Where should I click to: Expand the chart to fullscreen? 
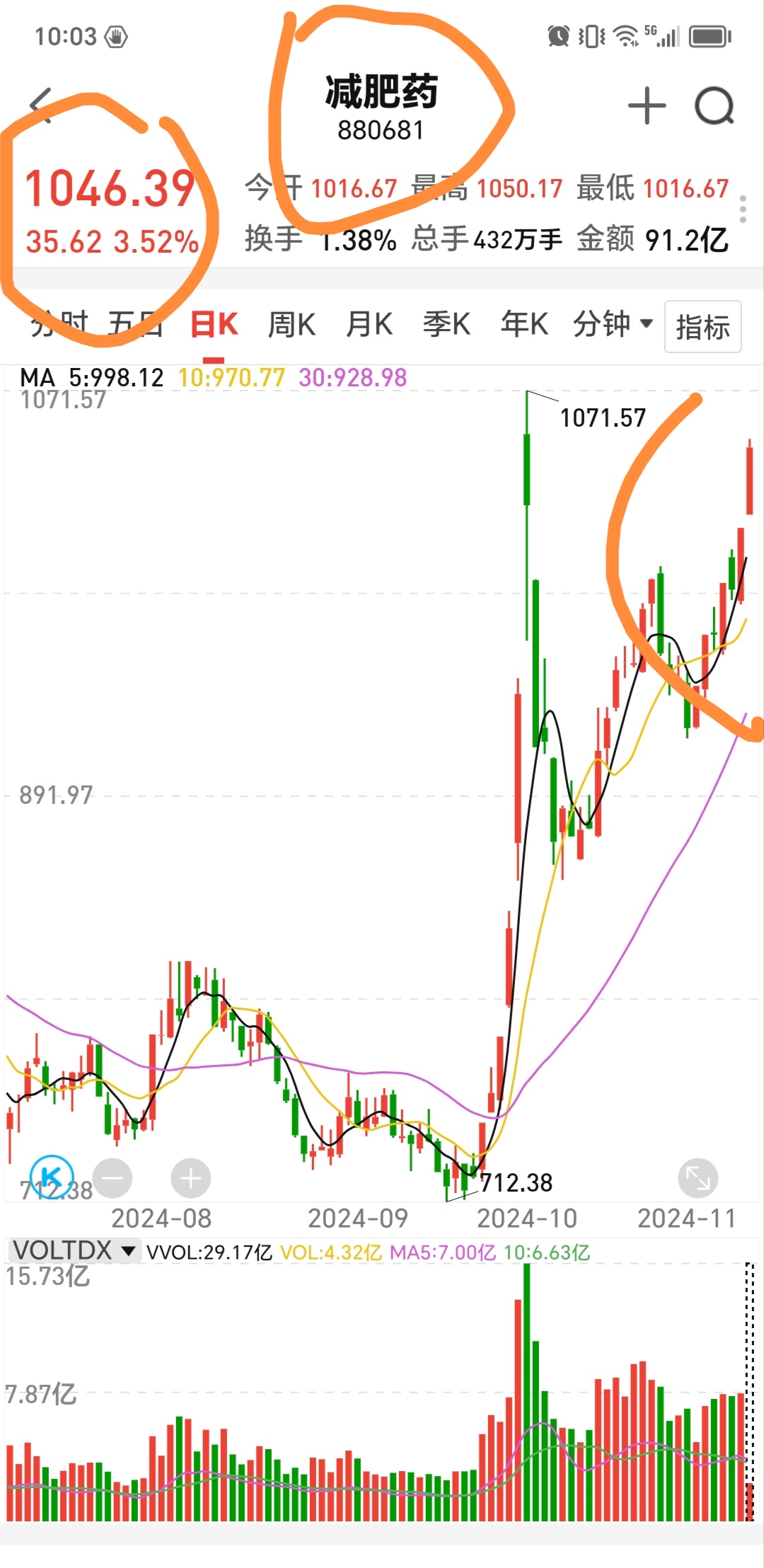click(x=698, y=1178)
